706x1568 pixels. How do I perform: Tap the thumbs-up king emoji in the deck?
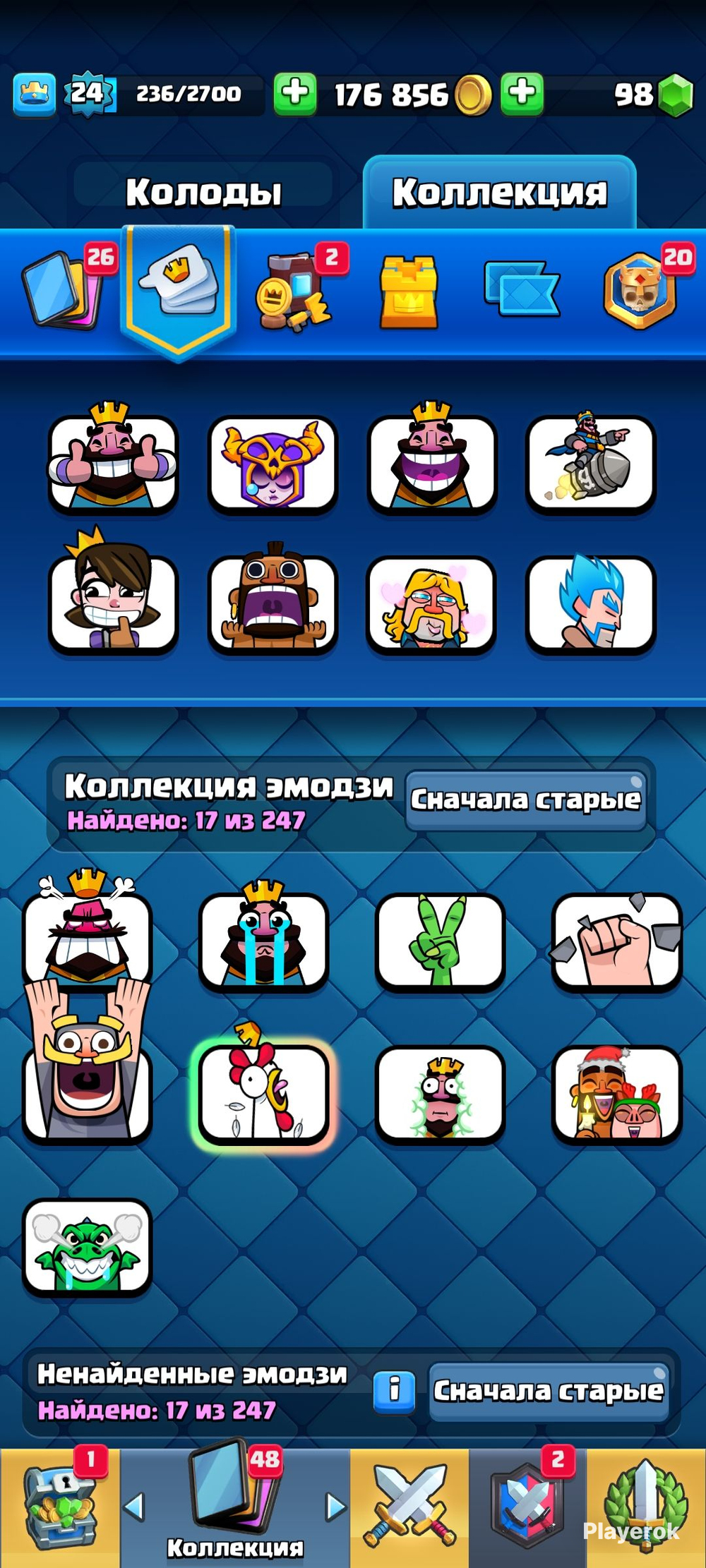(113, 462)
